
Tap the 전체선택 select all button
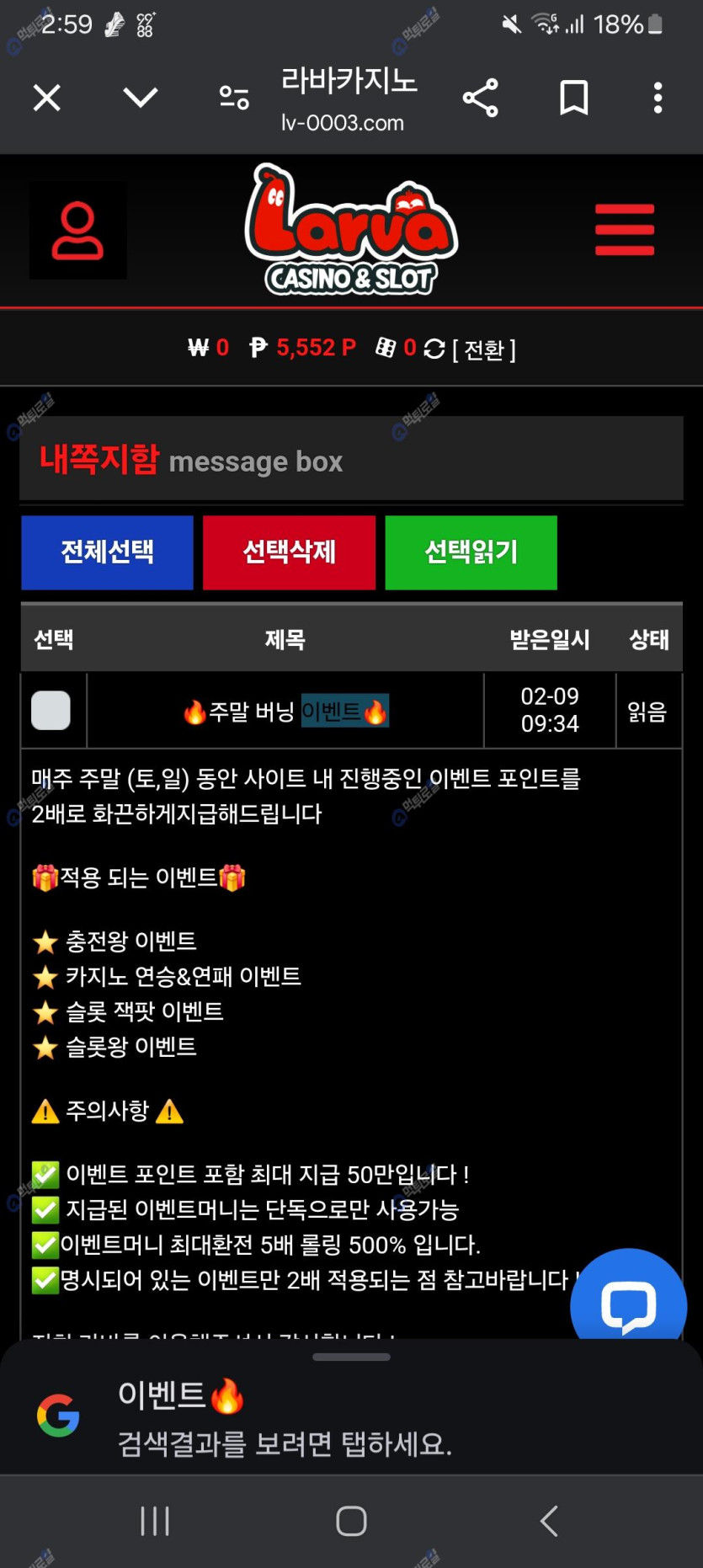107,552
